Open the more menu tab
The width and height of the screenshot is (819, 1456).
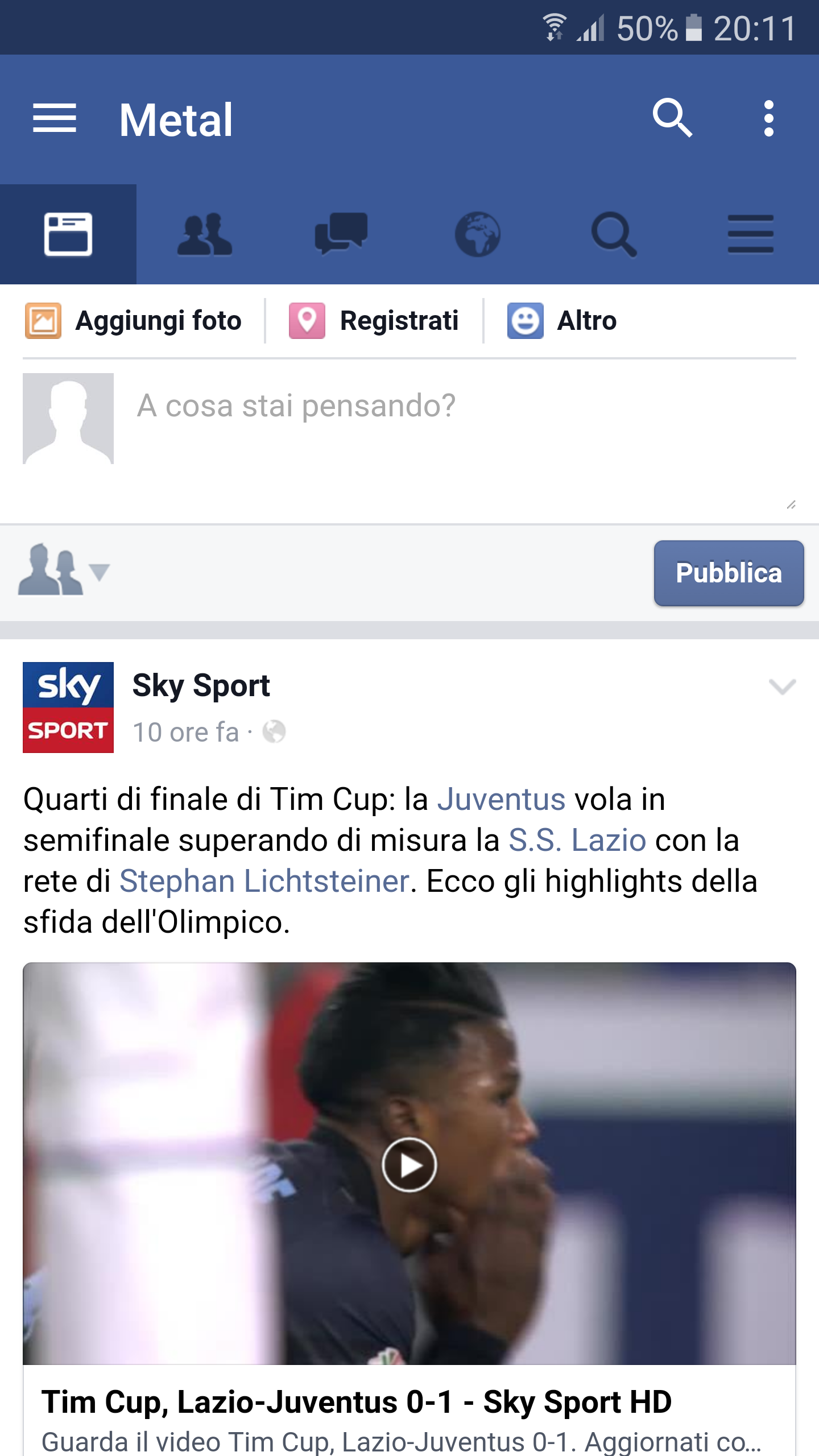tap(751, 234)
